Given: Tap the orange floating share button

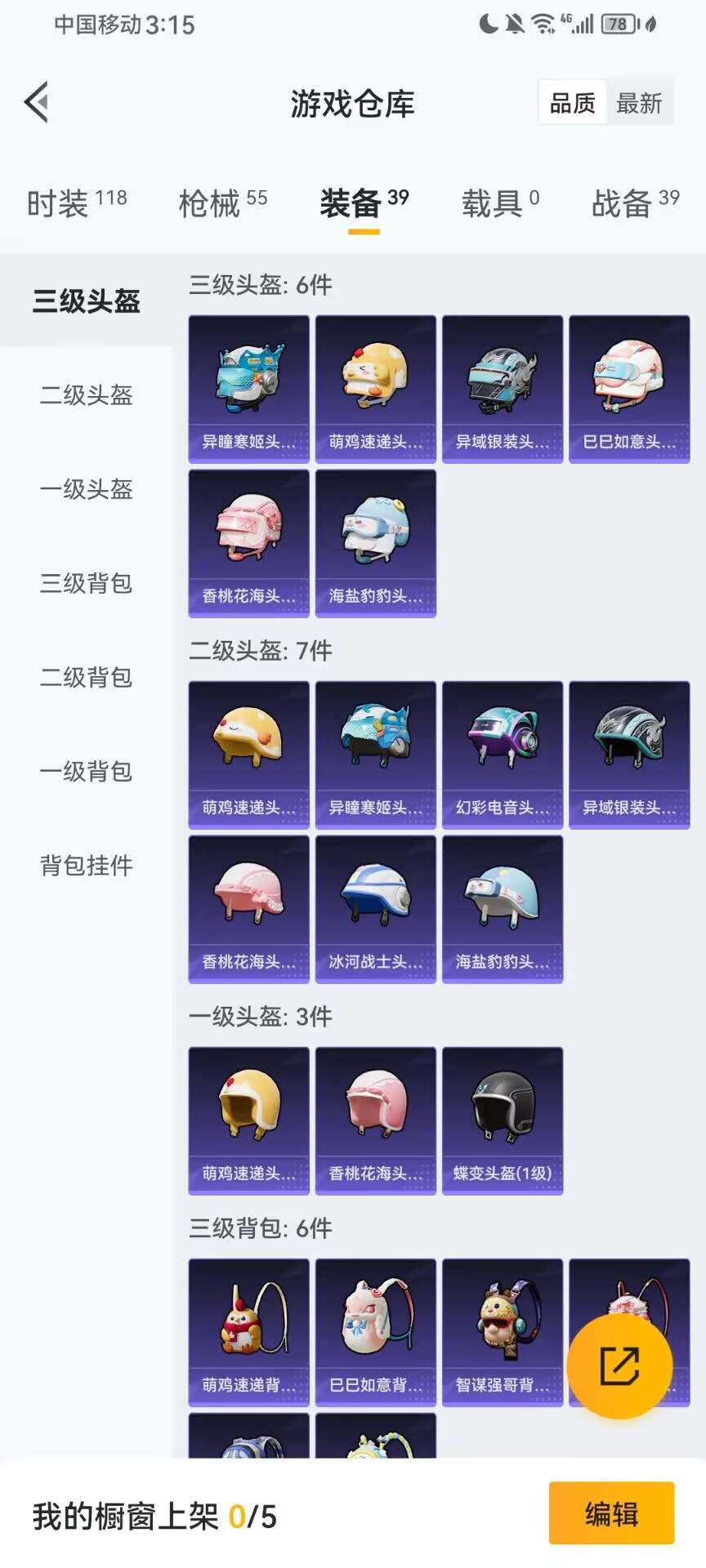Looking at the screenshot, I should point(619,1365).
